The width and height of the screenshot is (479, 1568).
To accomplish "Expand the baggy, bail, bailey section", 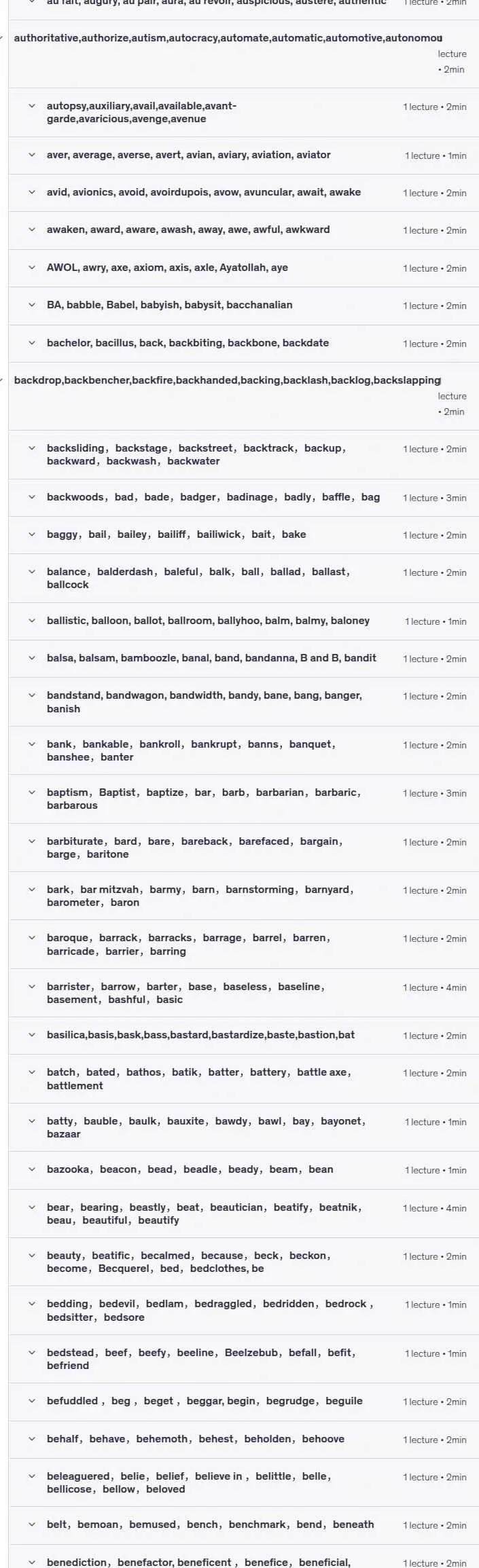I will (244, 535).
